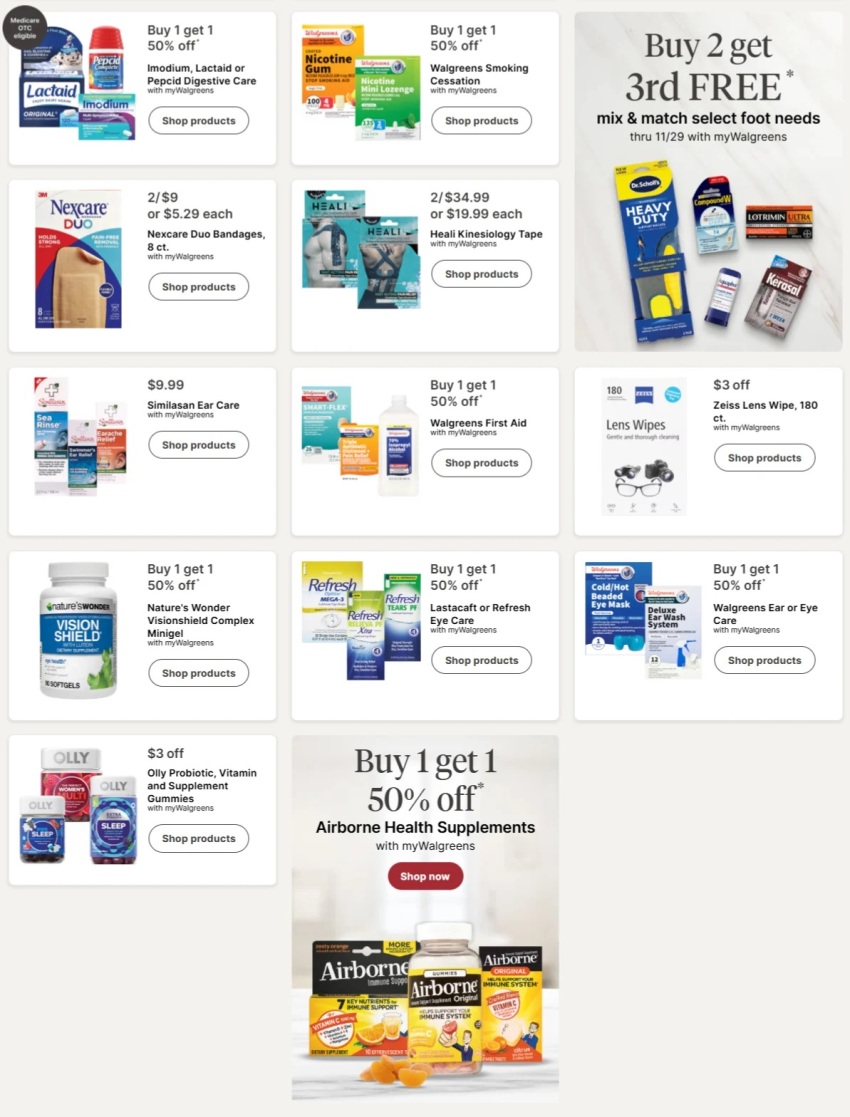850x1117 pixels.
Task: Shop Lastacaft or Refresh Eye Care products
Action: [481, 659]
